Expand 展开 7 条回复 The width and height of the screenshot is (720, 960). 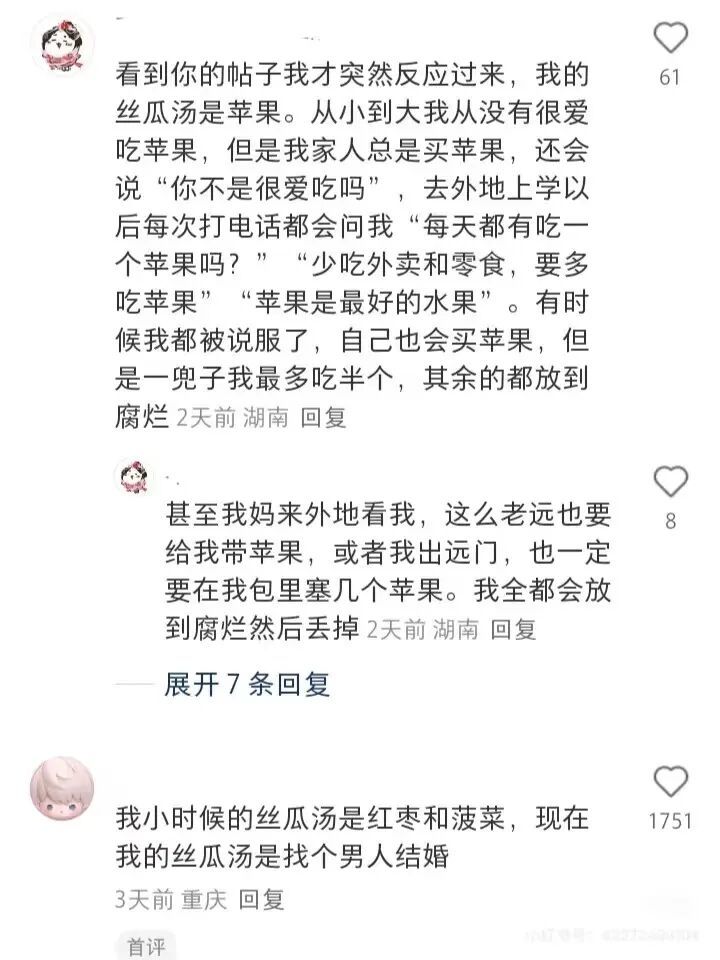coord(247,684)
